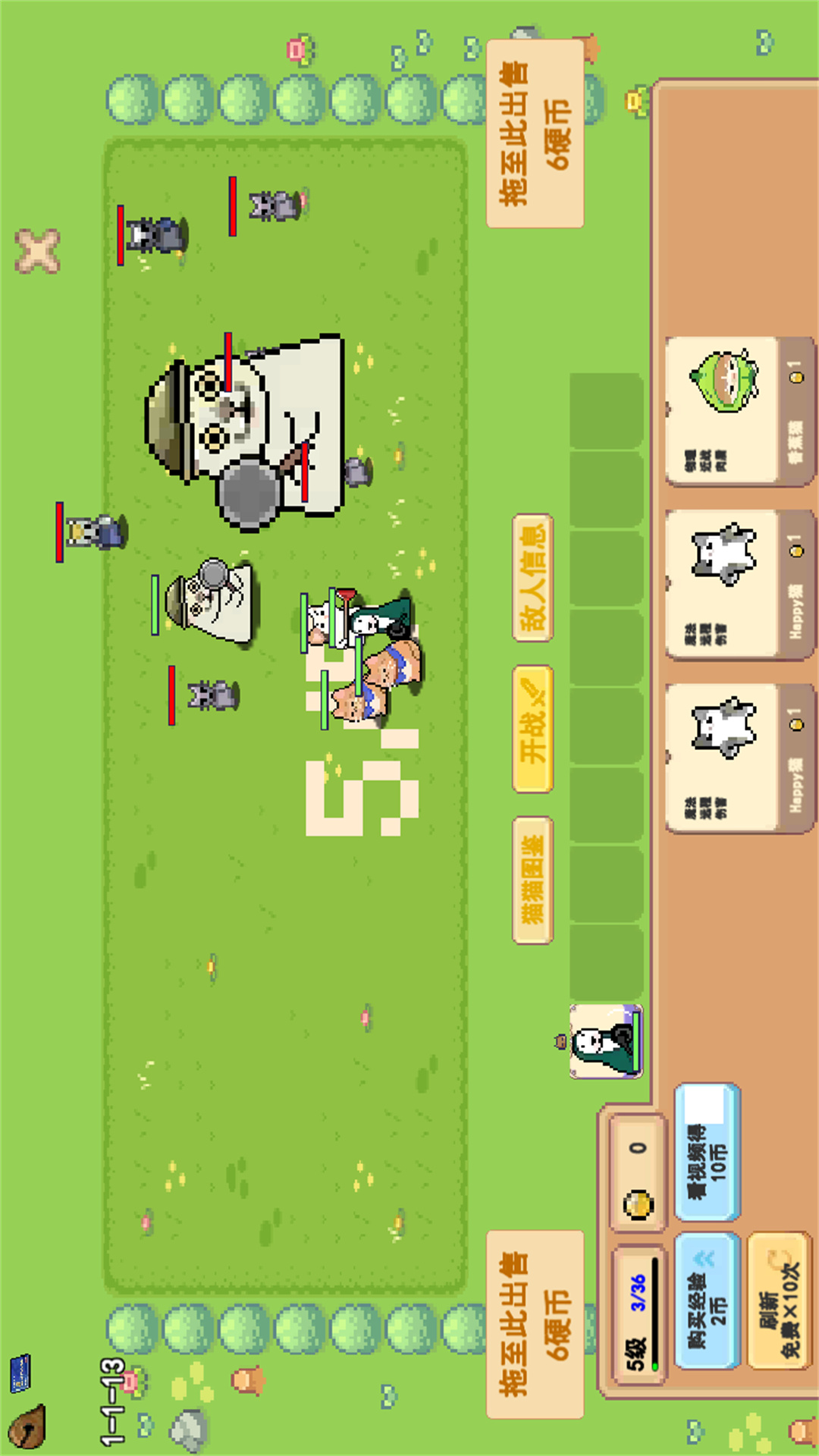Buy the Happy猫 card beside the 香蕉猫 card
The image size is (819, 1456).
click(739, 584)
